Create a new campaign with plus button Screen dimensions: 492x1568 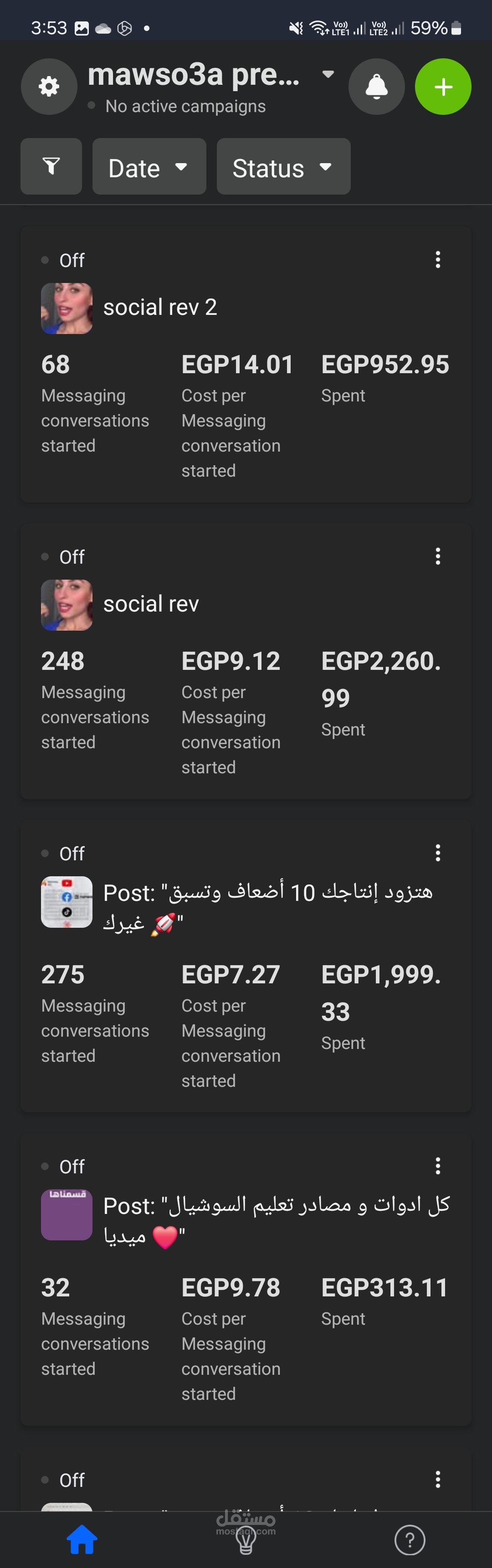(443, 87)
